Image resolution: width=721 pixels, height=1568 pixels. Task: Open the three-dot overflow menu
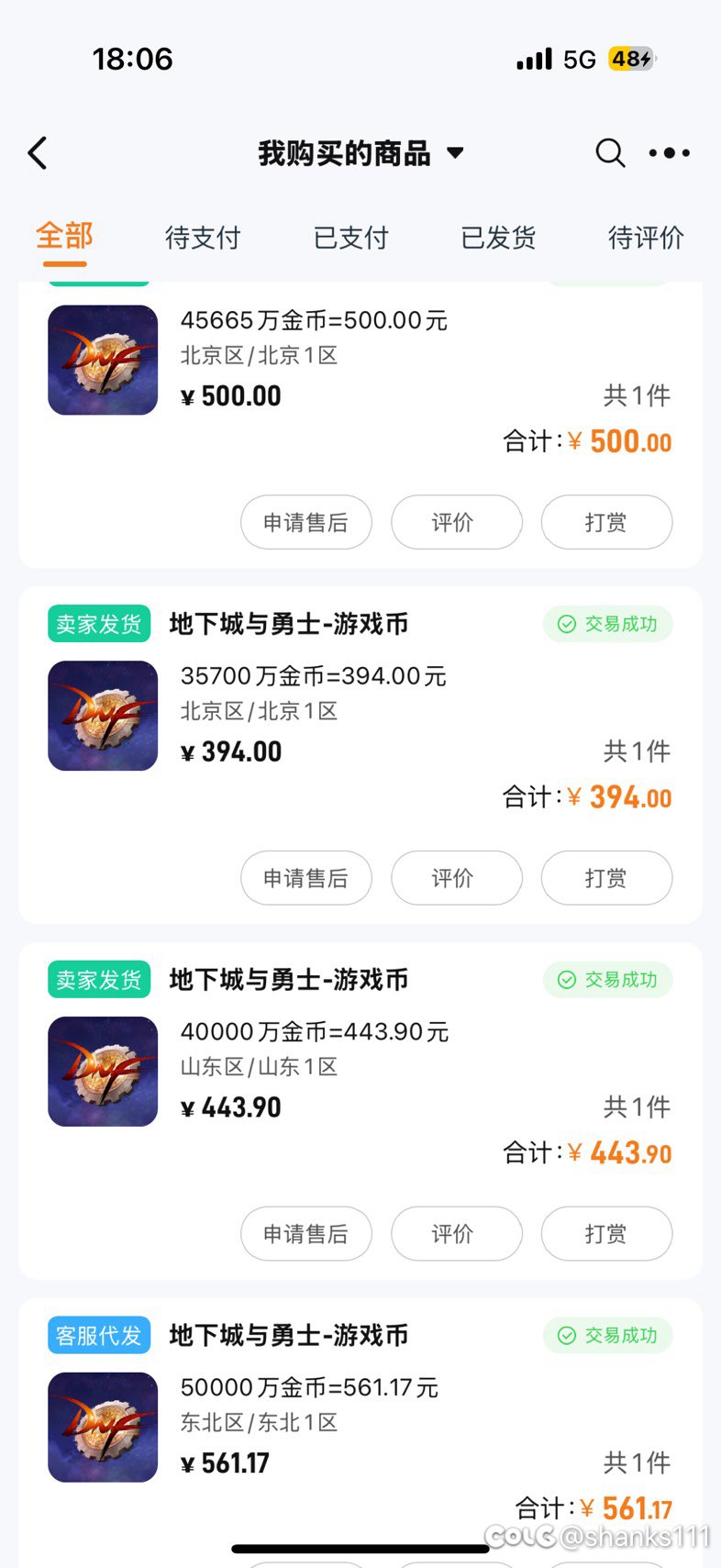(670, 153)
